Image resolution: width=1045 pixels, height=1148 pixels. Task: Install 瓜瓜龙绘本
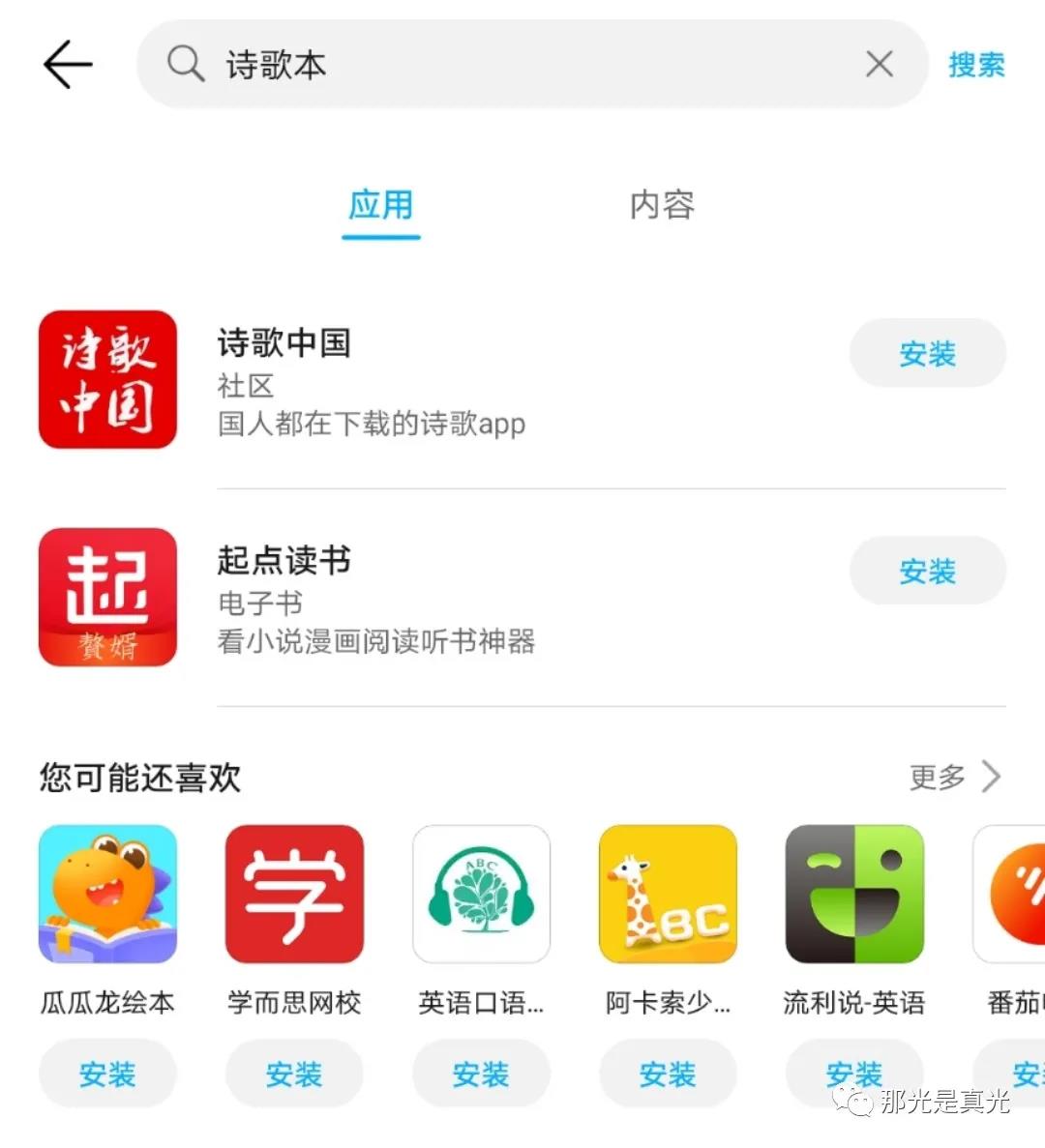[x=107, y=1074]
